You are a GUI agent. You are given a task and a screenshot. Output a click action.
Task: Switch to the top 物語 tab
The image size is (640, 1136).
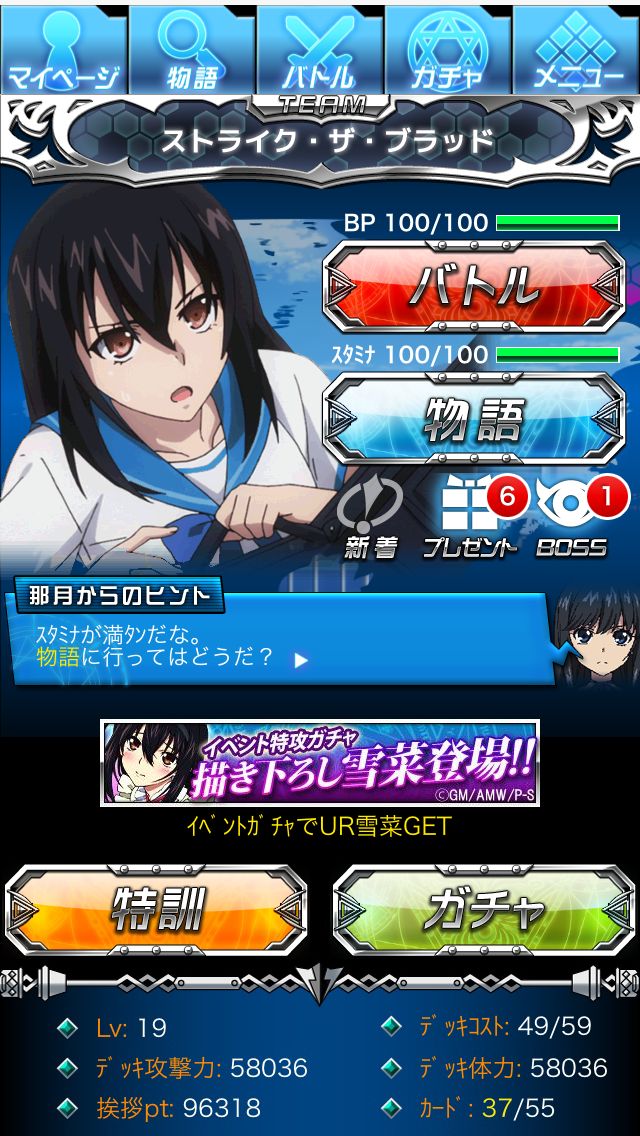(192, 48)
